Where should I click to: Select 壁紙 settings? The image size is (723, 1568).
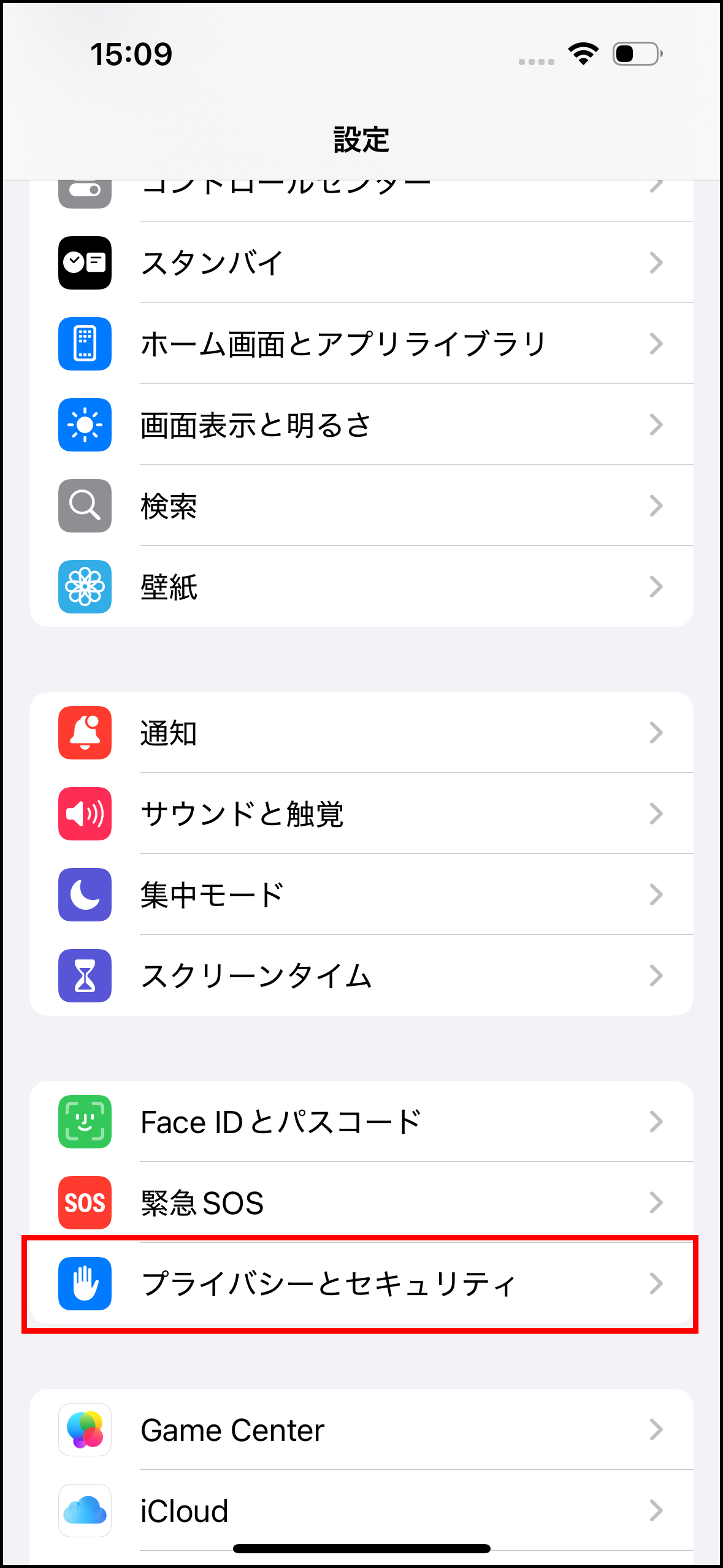[361, 586]
